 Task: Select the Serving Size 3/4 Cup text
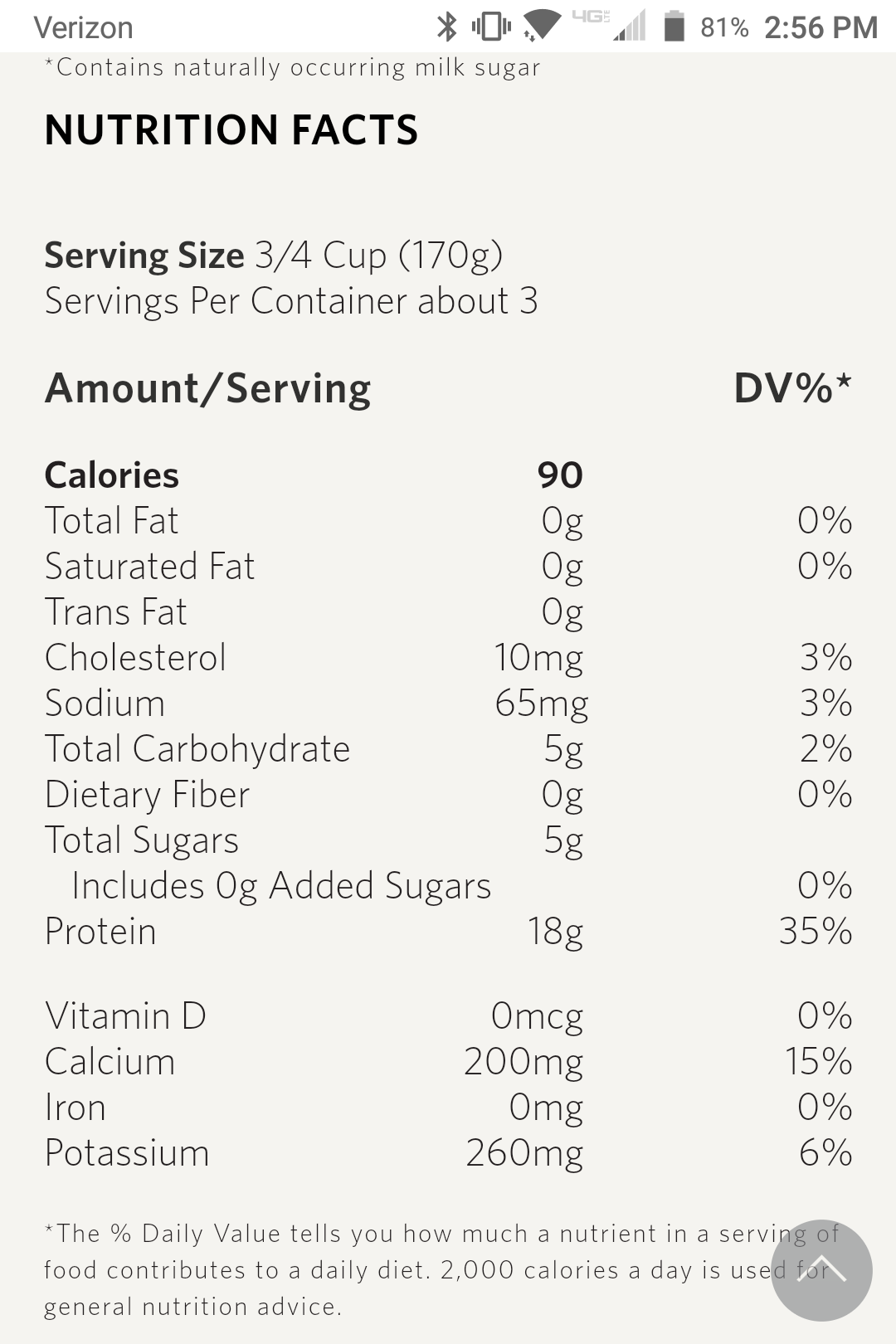click(x=274, y=256)
